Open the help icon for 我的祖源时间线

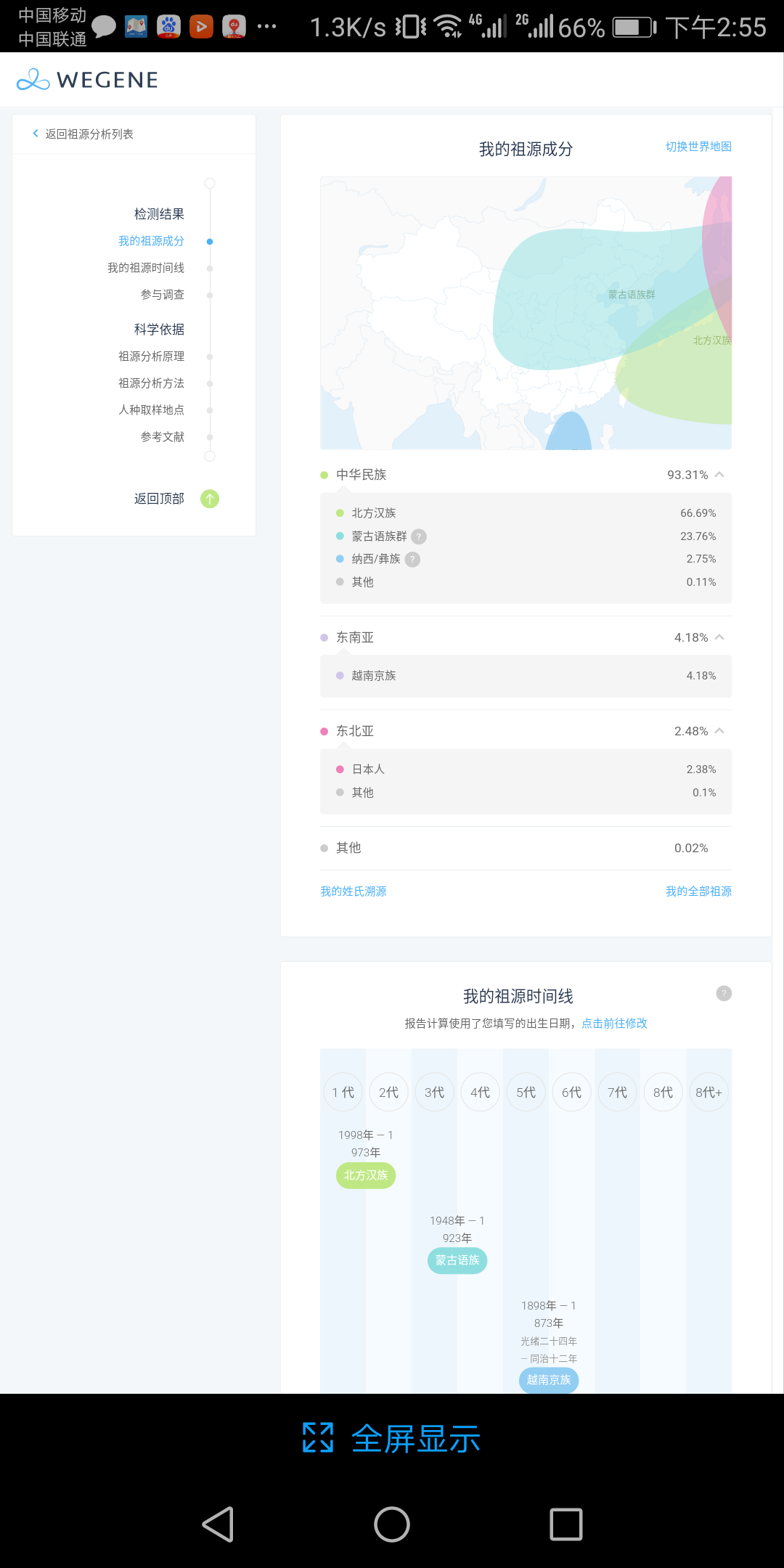pyautogui.click(x=724, y=993)
